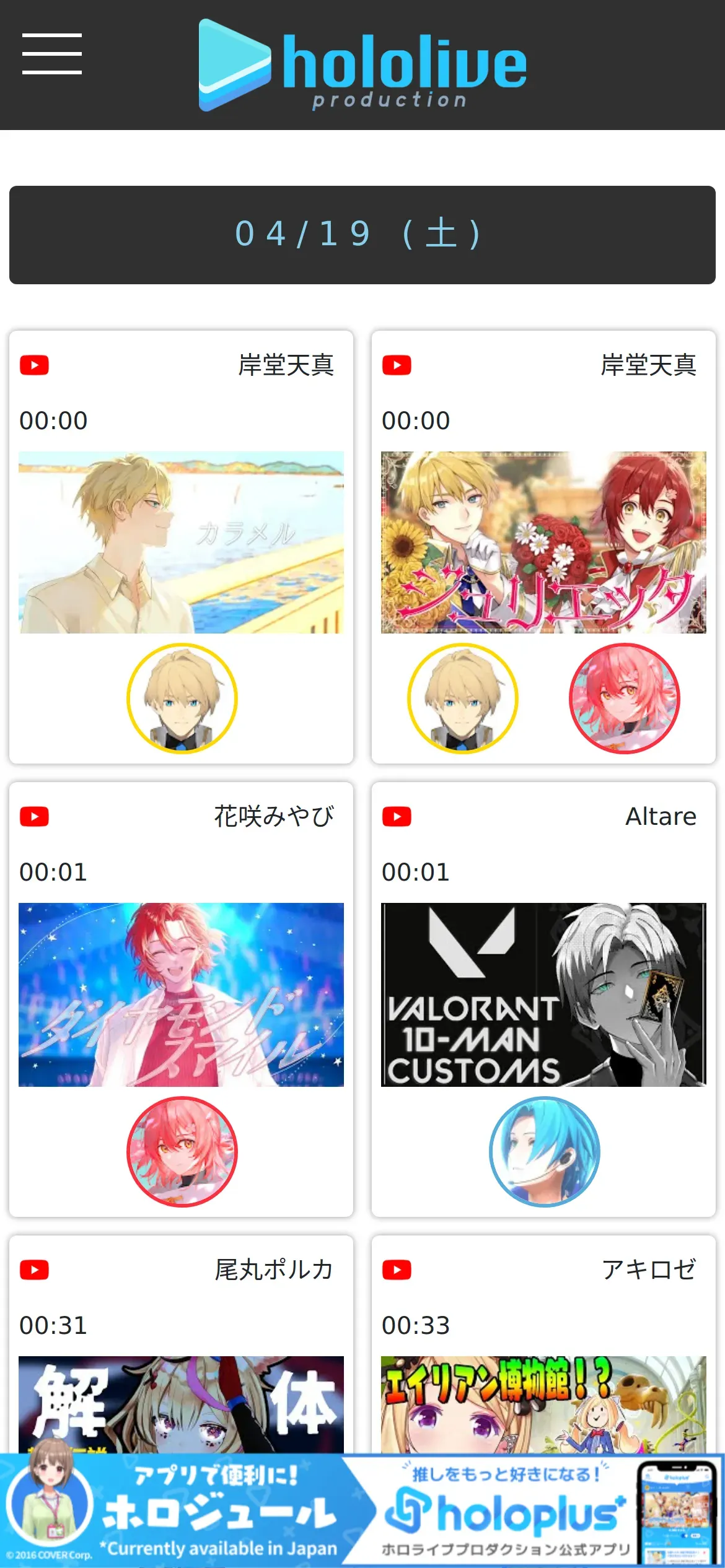725x1568 pixels.
Task: Open 岸堂天真's 00:00 カラメル stream card
Action: 181,542
